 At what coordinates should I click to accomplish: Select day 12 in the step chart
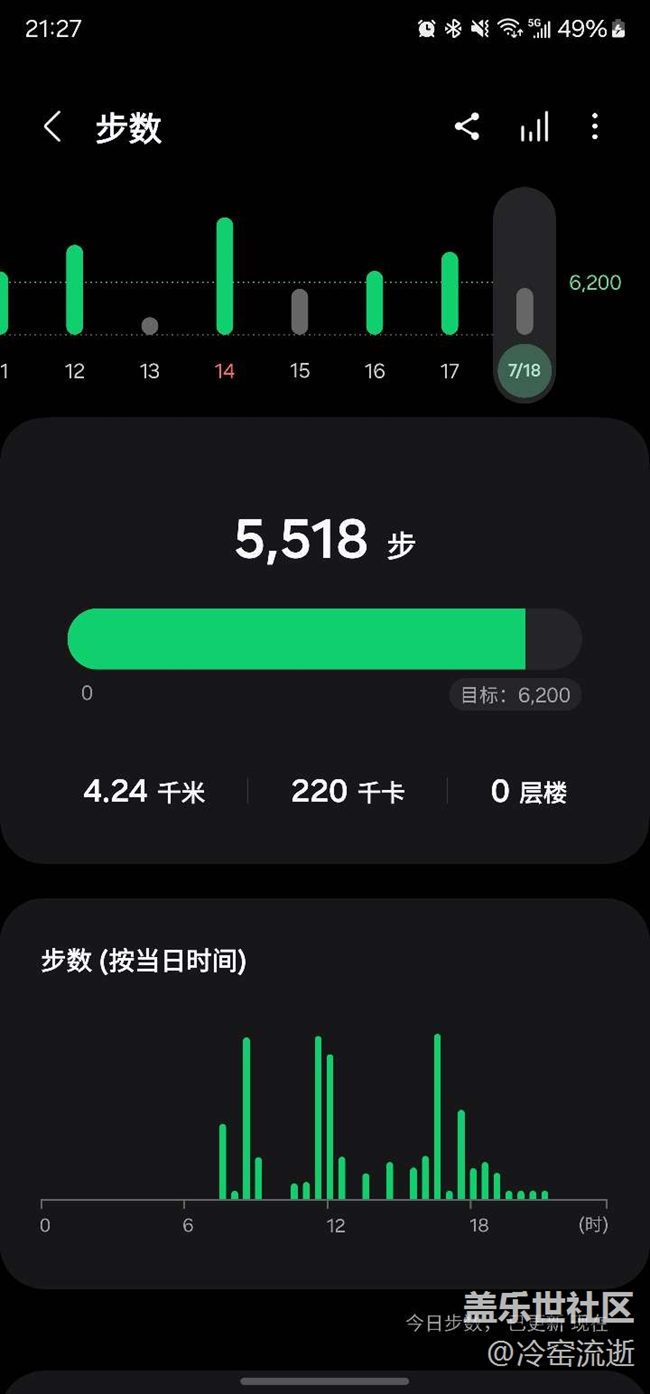[75, 300]
